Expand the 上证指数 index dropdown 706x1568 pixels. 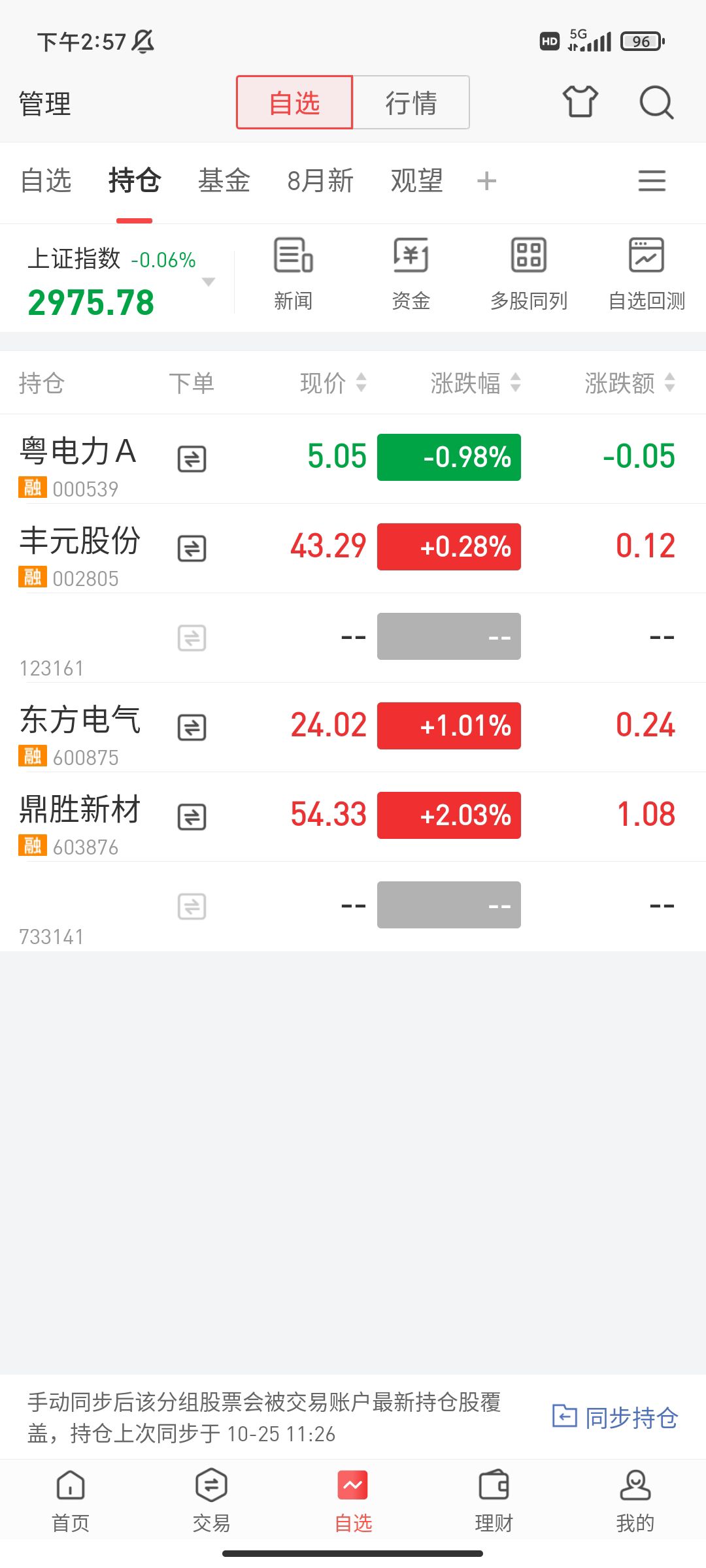pyautogui.click(x=209, y=282)
